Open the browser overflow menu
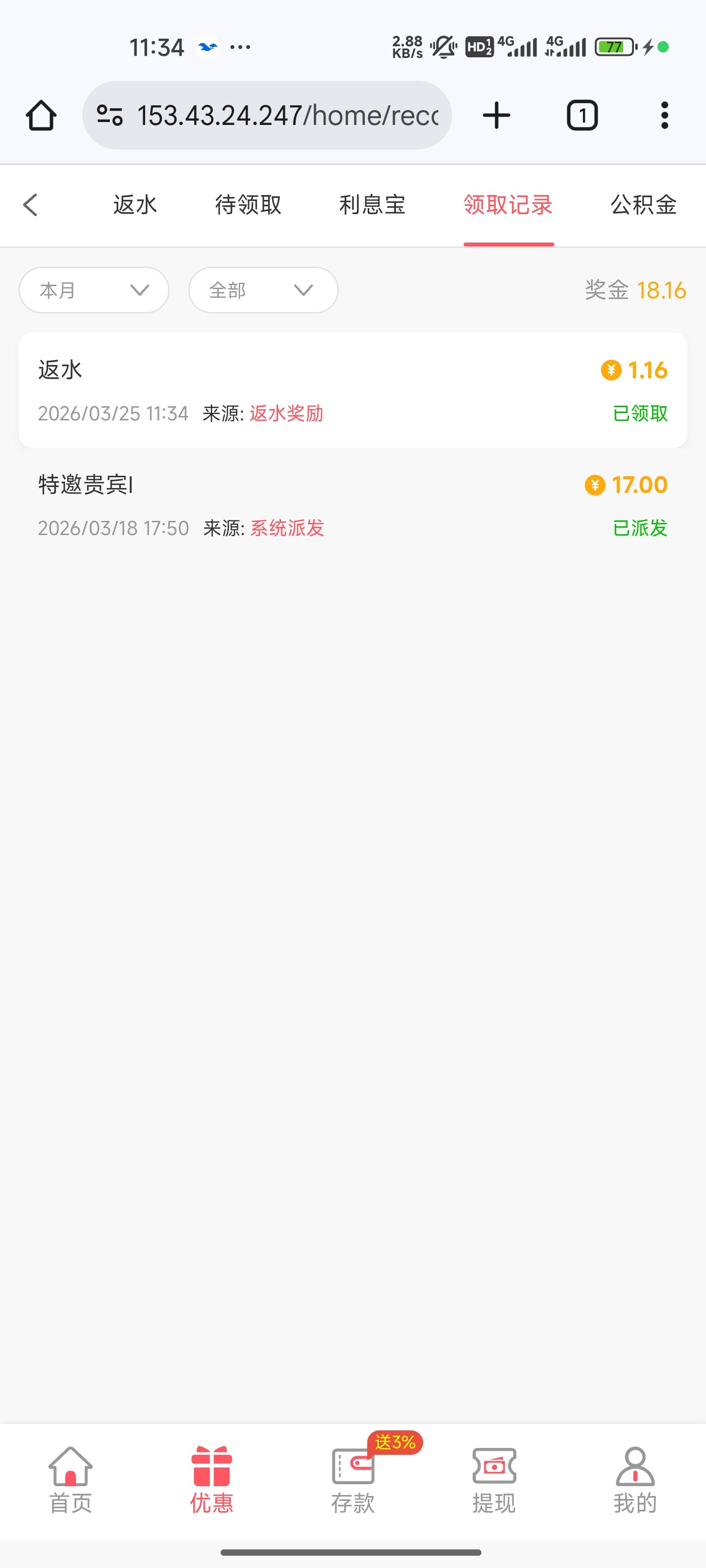 tap(664, 115)
